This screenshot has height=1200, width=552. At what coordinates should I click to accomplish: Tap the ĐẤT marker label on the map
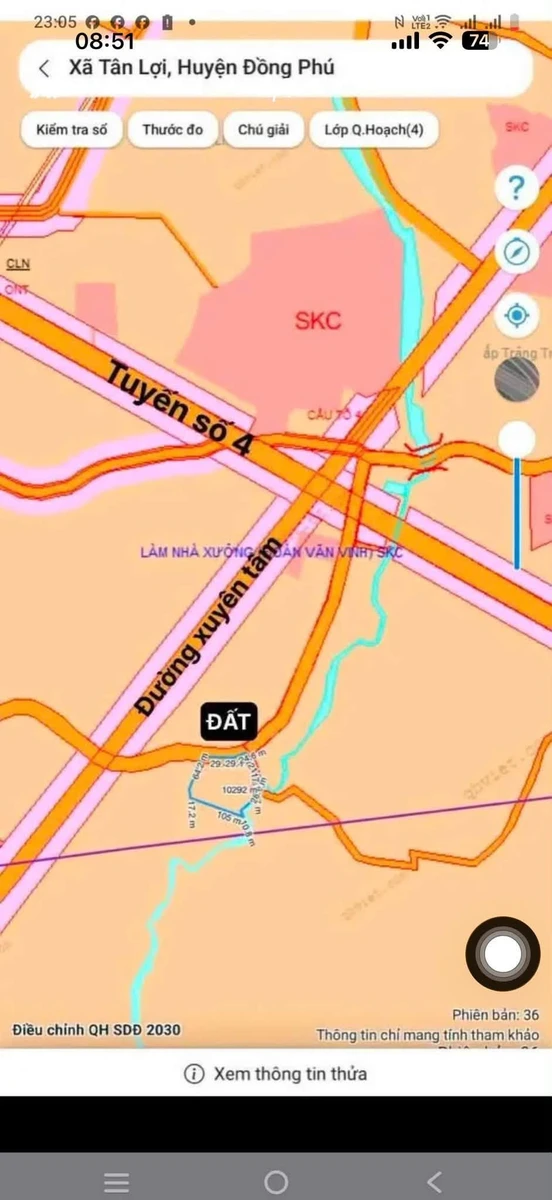[x=230, y=722]
